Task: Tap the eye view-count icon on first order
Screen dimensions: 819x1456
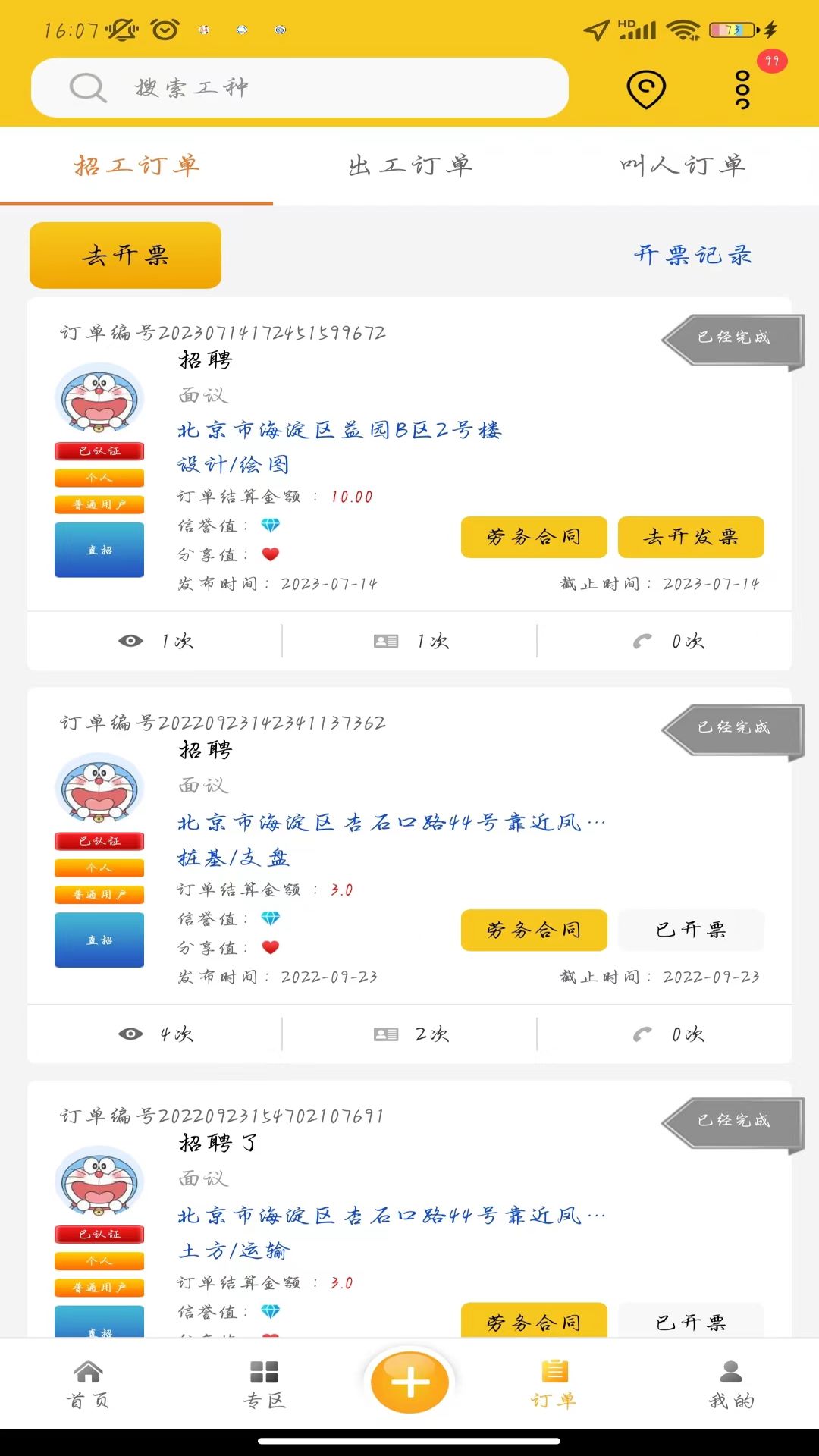Action: (132, 641)
